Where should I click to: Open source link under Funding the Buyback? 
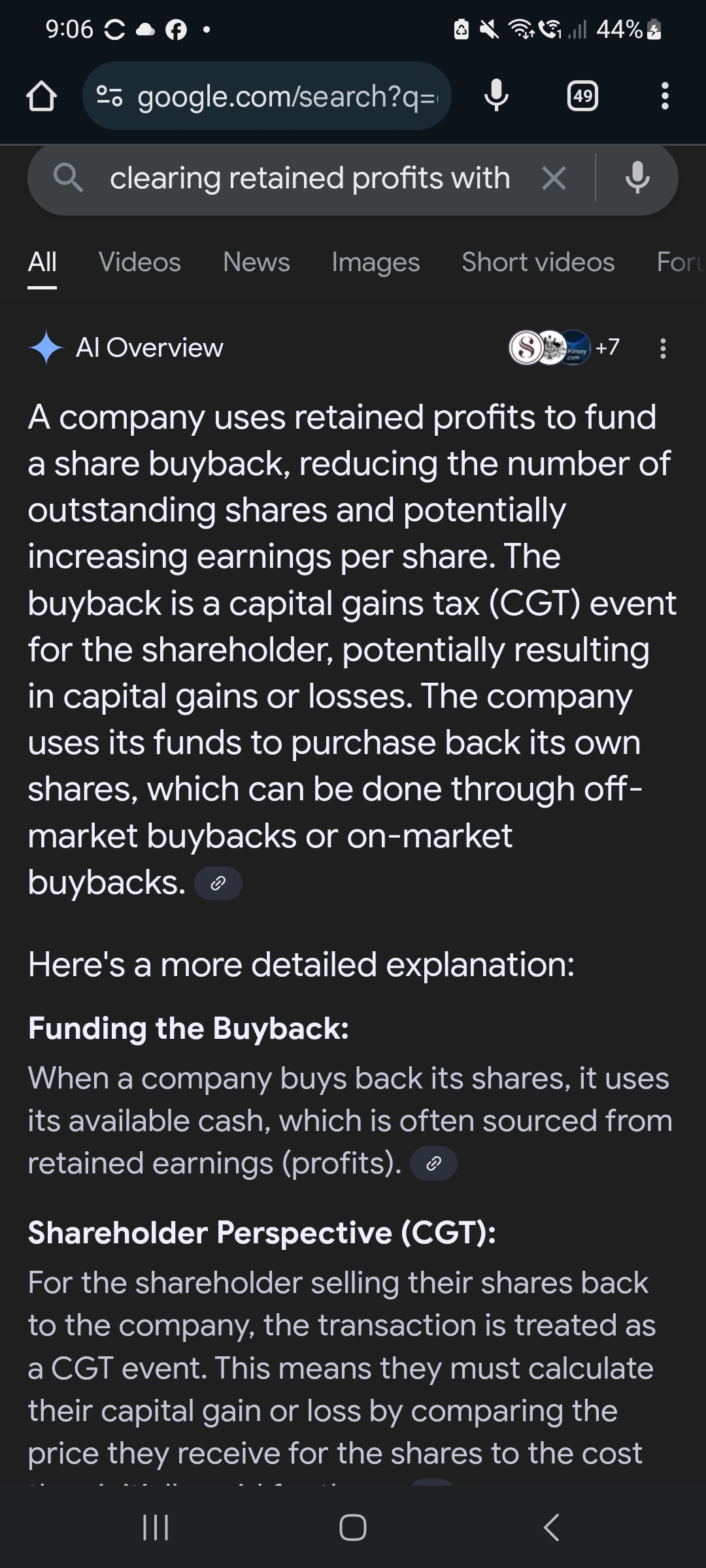point(433,1164)
